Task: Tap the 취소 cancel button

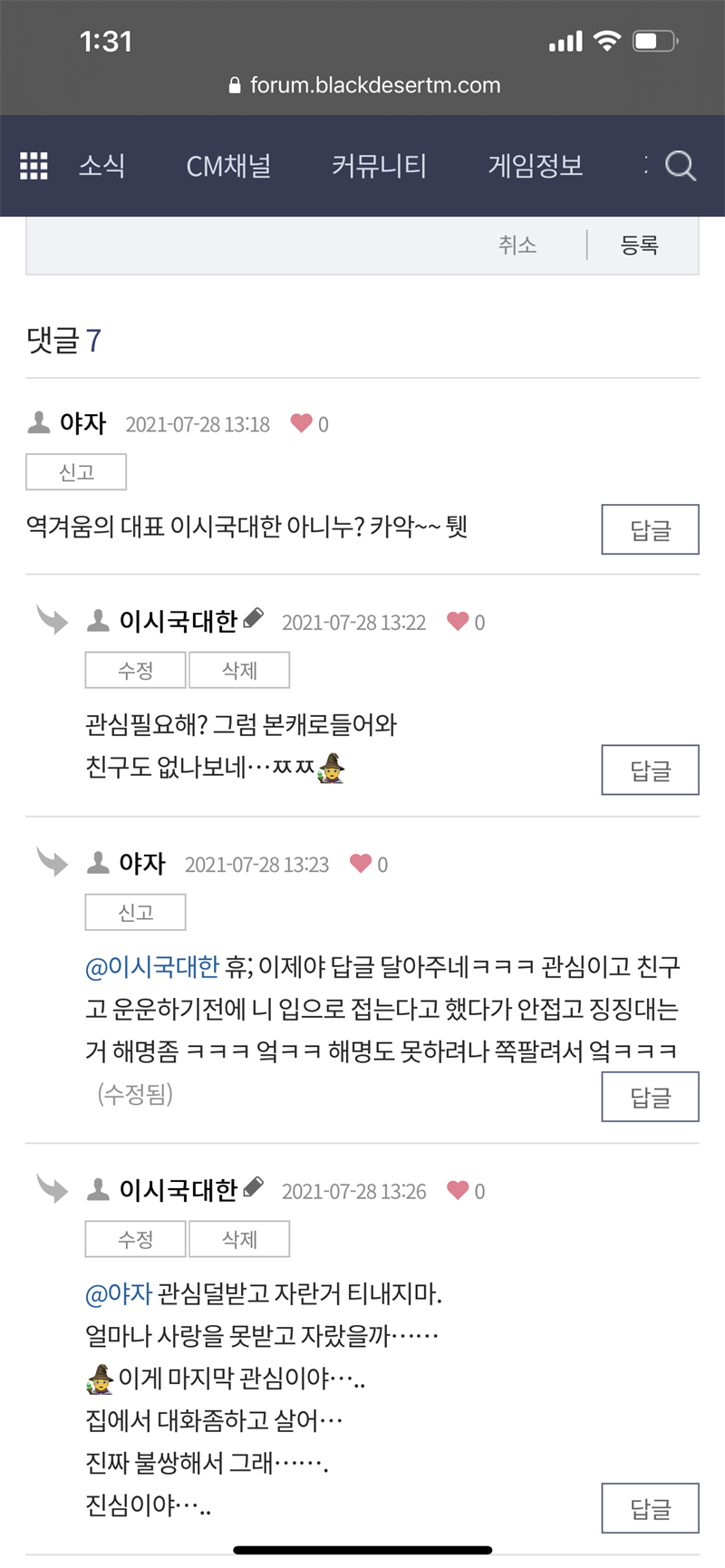Action: click(x=517, y=245)
